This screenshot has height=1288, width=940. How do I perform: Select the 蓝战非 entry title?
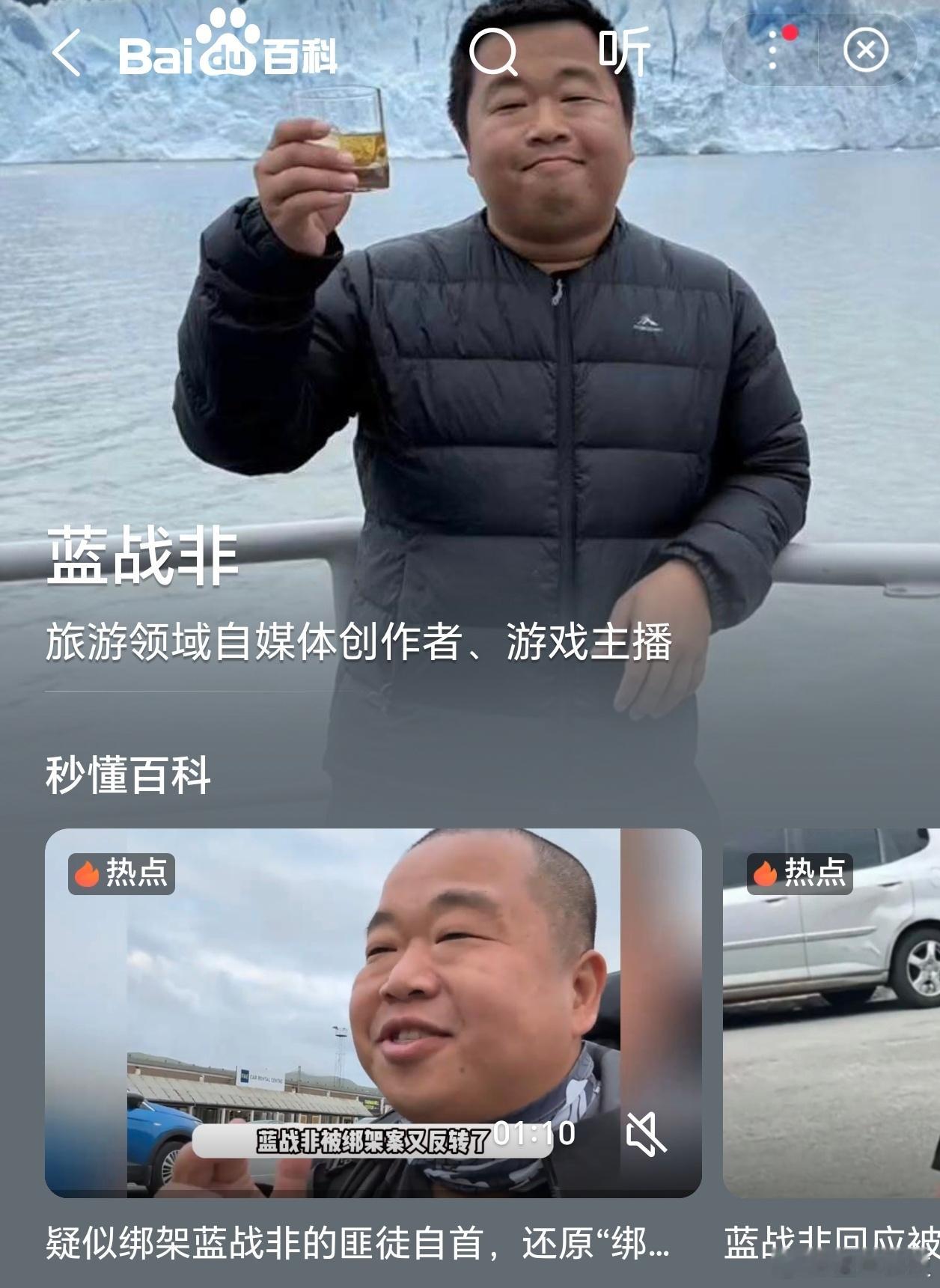pos(137,559)
